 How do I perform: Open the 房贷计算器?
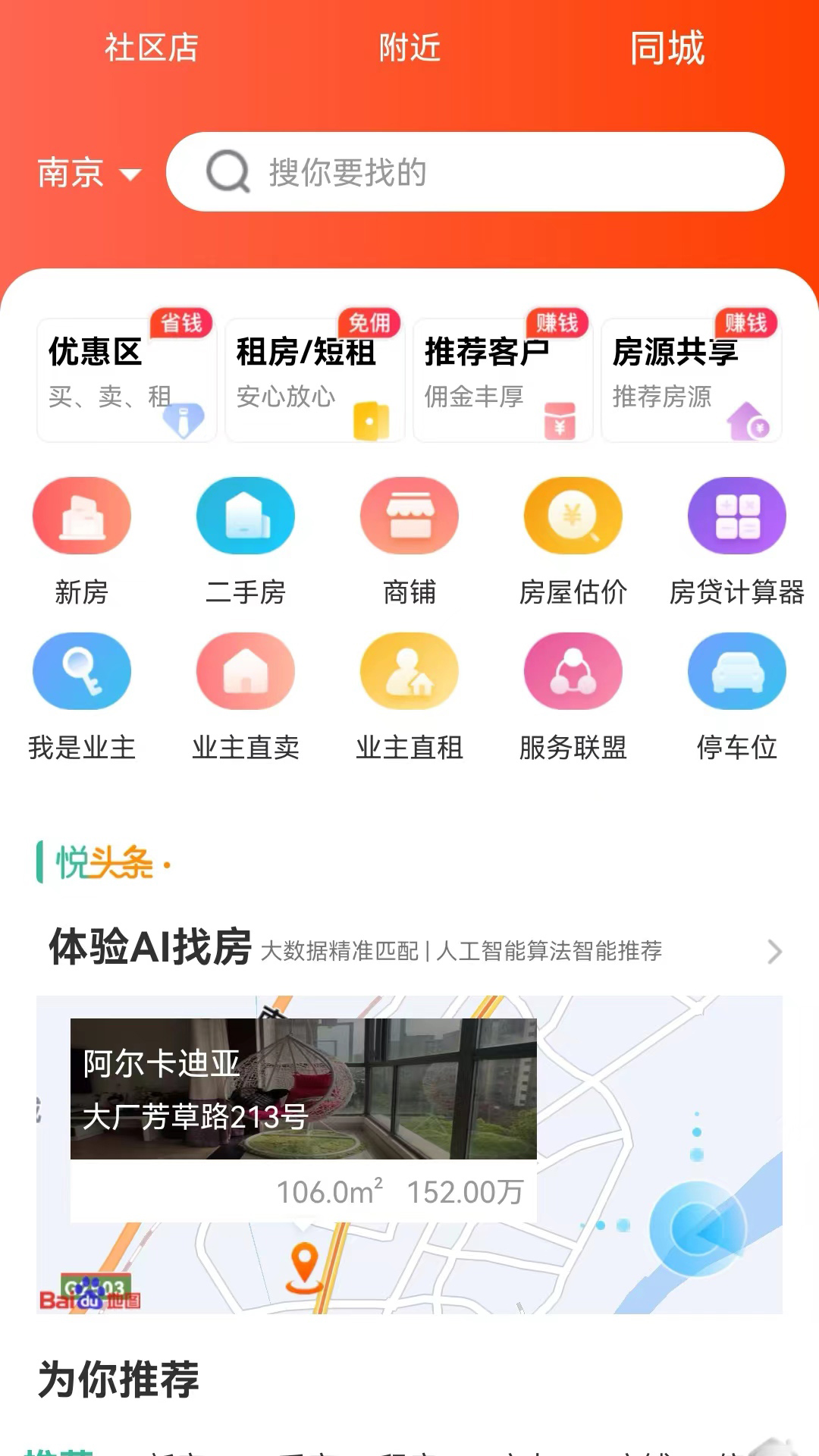coord(737,540)
